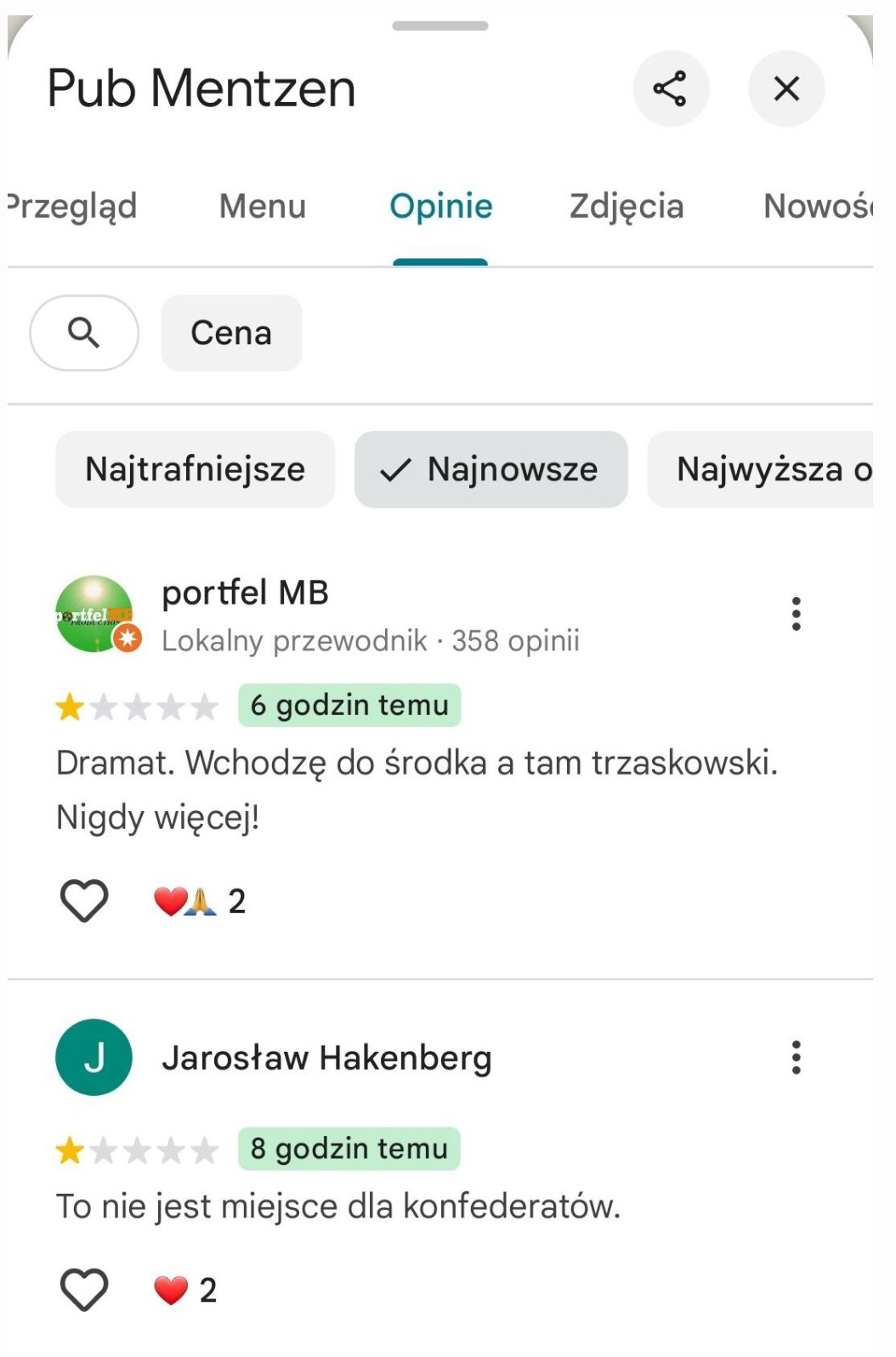Viewport: 896px width, 1357px height.
Task: Filter reviews by Cena
Action: click(x=231, y=332)
